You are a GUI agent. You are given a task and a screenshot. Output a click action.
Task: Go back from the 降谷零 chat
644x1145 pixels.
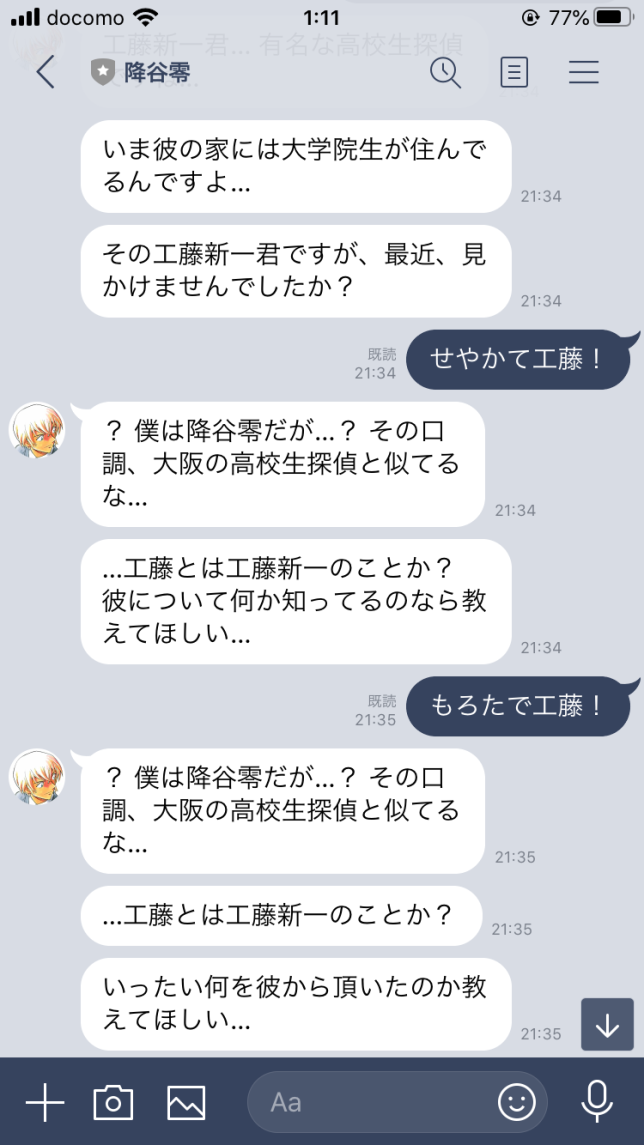(x=45, y=72)
